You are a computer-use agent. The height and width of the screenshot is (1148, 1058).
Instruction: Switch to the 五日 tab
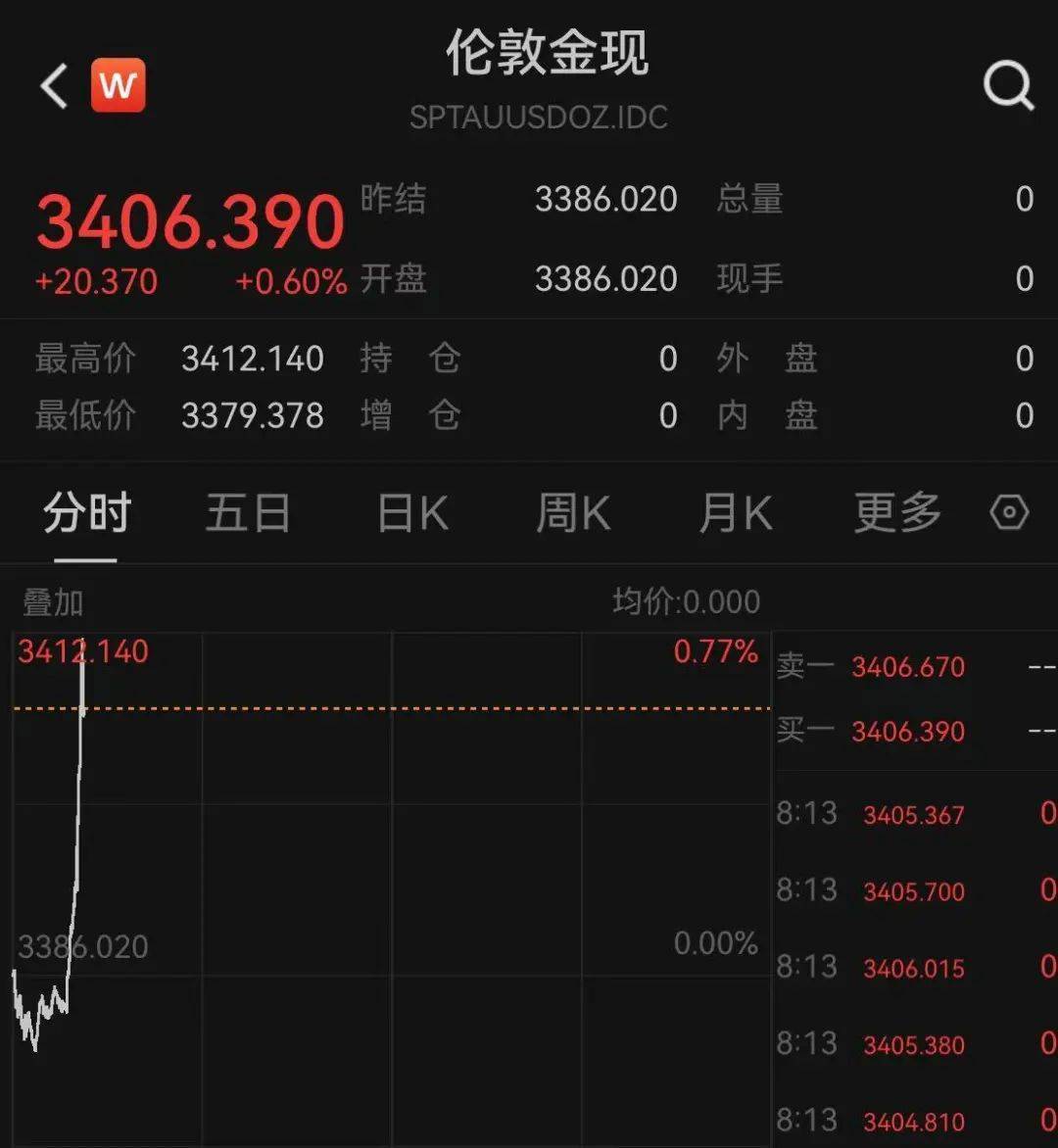click(x=248, y=512)
